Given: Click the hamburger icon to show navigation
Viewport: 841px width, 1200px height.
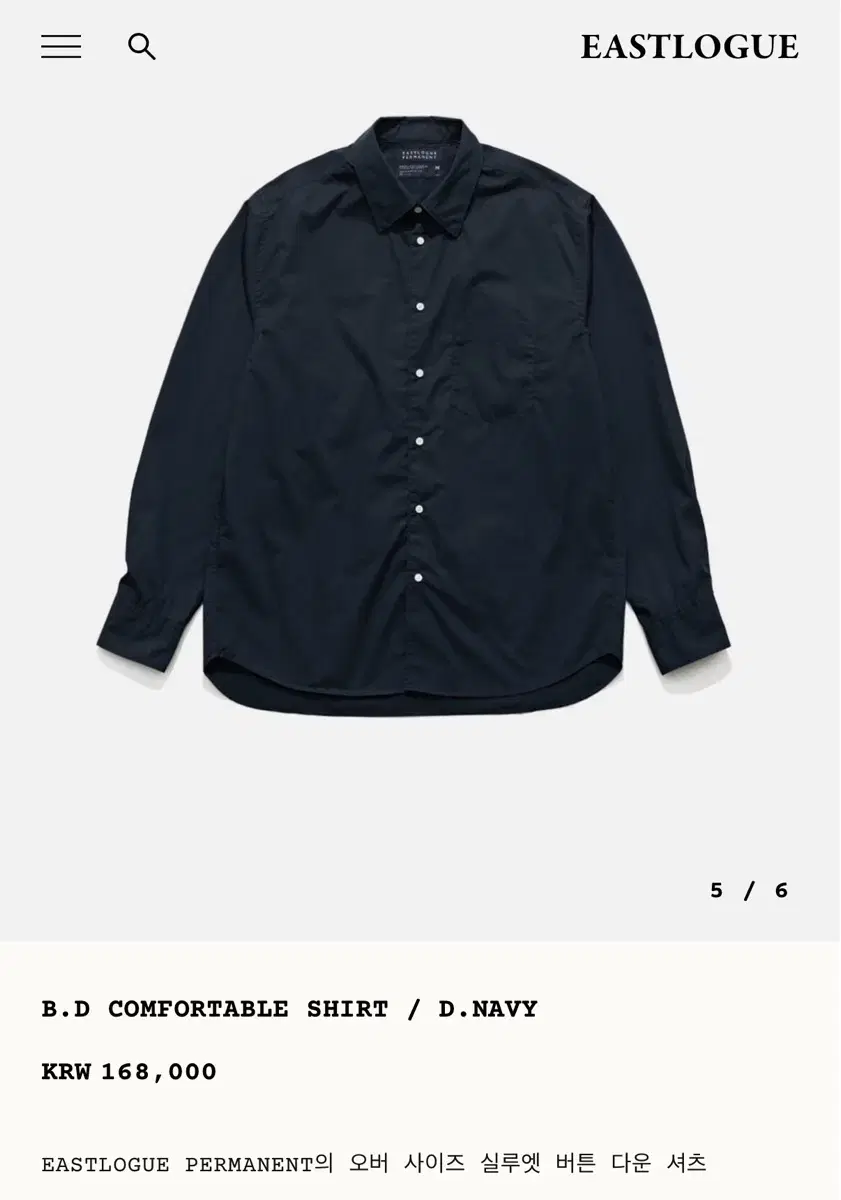Looking at the screenshot, I should click(x=62, y=46).
